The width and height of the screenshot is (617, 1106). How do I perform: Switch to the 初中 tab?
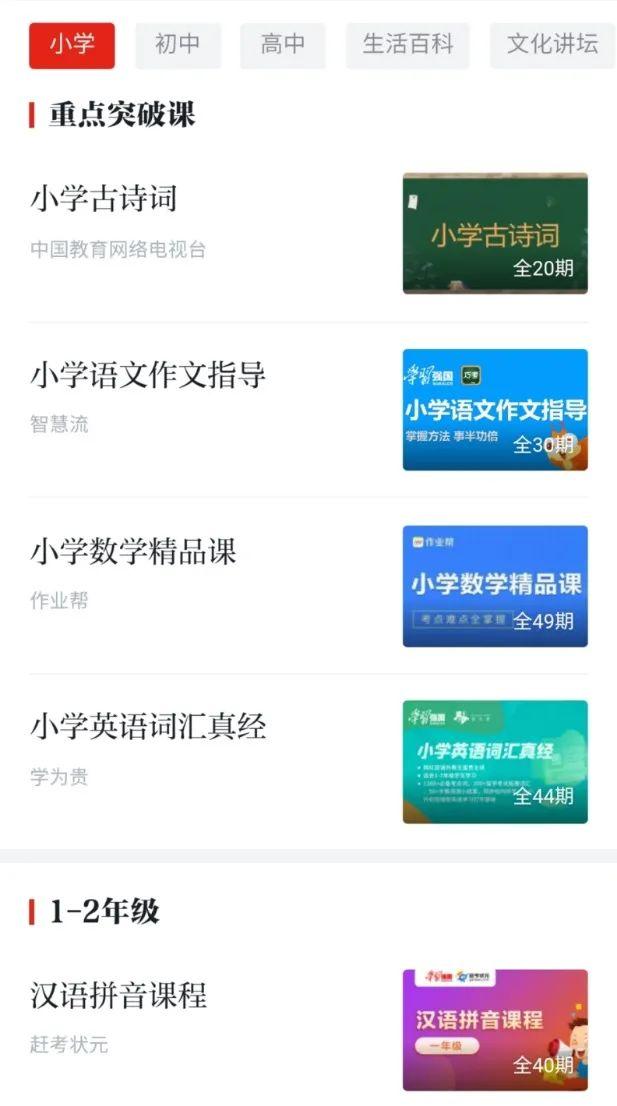click(178, 45)
